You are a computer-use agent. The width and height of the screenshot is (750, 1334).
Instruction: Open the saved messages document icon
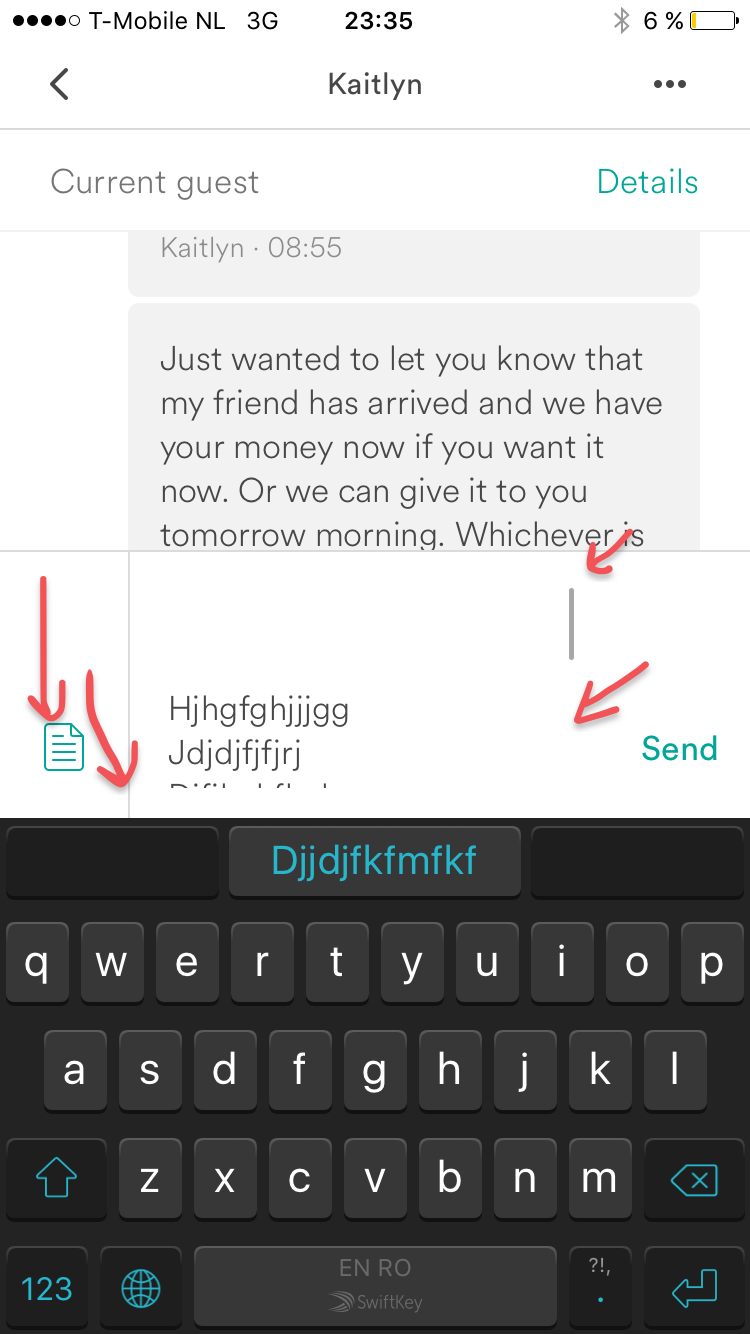click(x=64, y=748)
